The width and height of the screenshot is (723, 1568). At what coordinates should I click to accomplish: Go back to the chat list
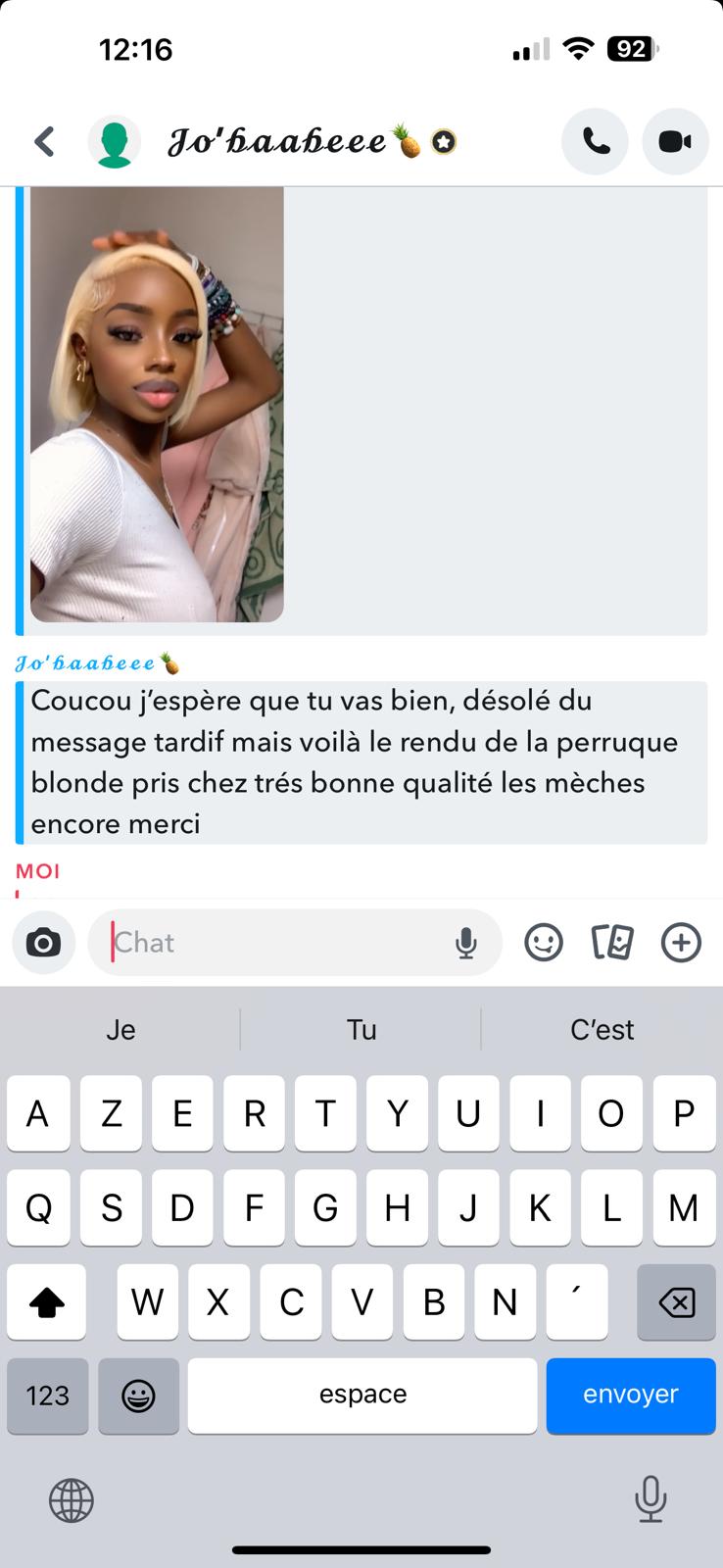[45, 142]
